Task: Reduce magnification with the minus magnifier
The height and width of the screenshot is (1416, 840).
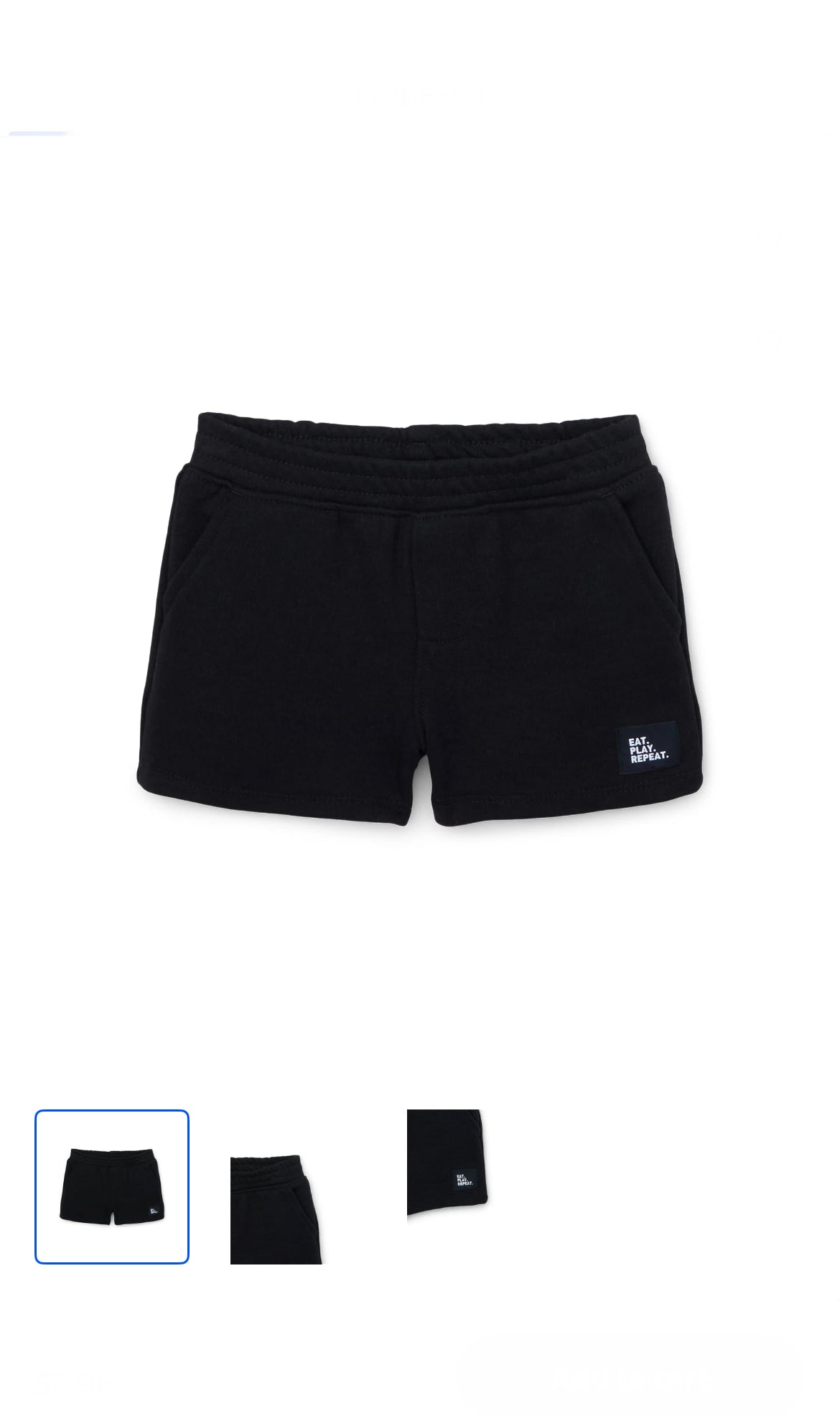Action: click(768, 343)
